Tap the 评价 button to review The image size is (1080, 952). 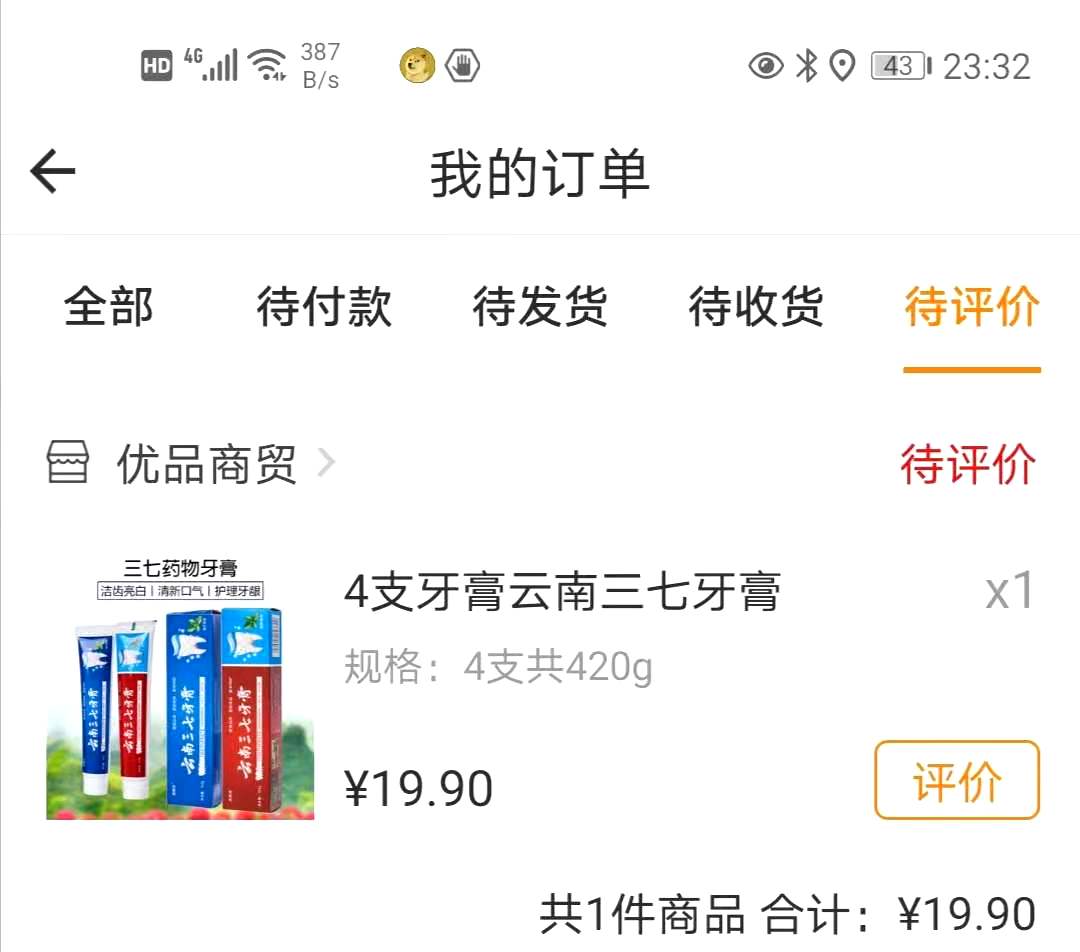957,780
